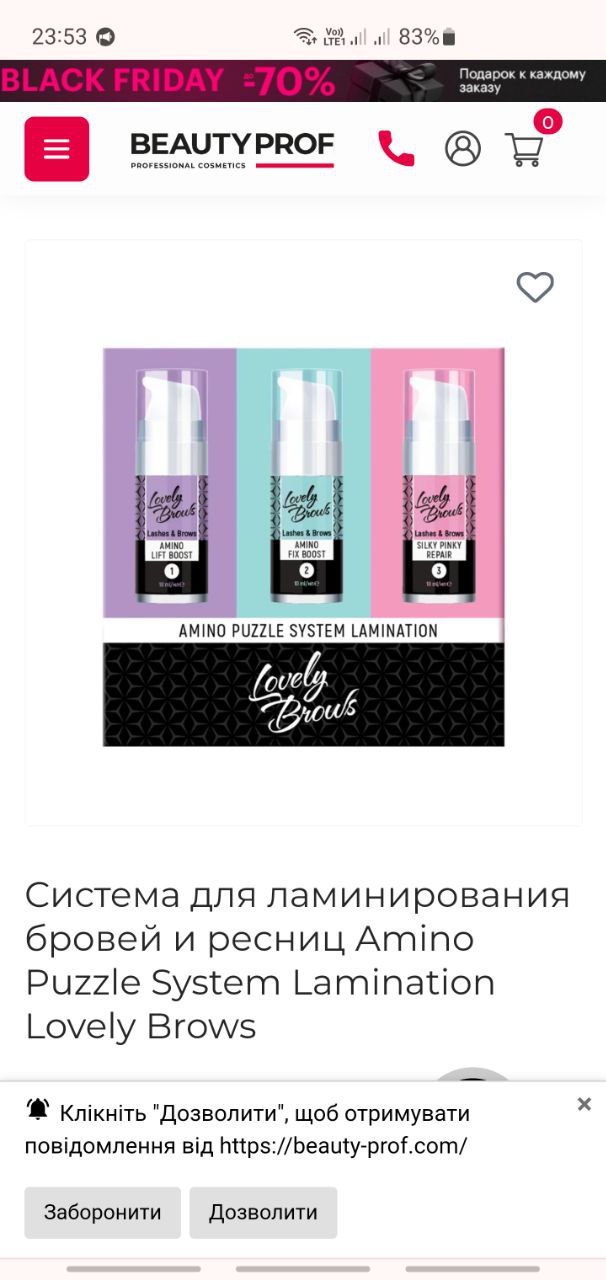Call the store via phone icon
This screenshot has width=606, height=1280.
pyautogui.click(x=396, y=149)
